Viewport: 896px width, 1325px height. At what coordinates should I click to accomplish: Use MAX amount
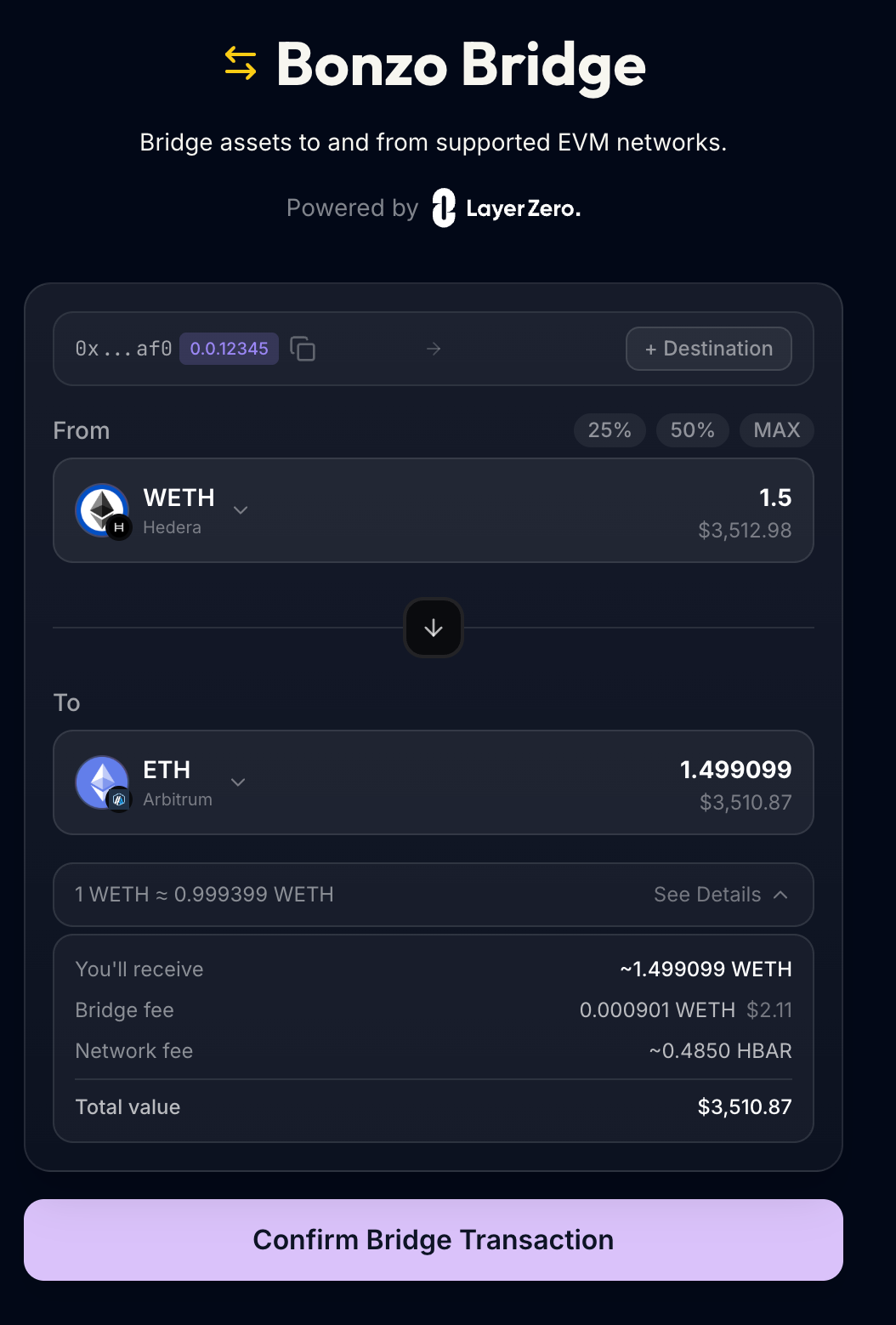pos(776,430)
